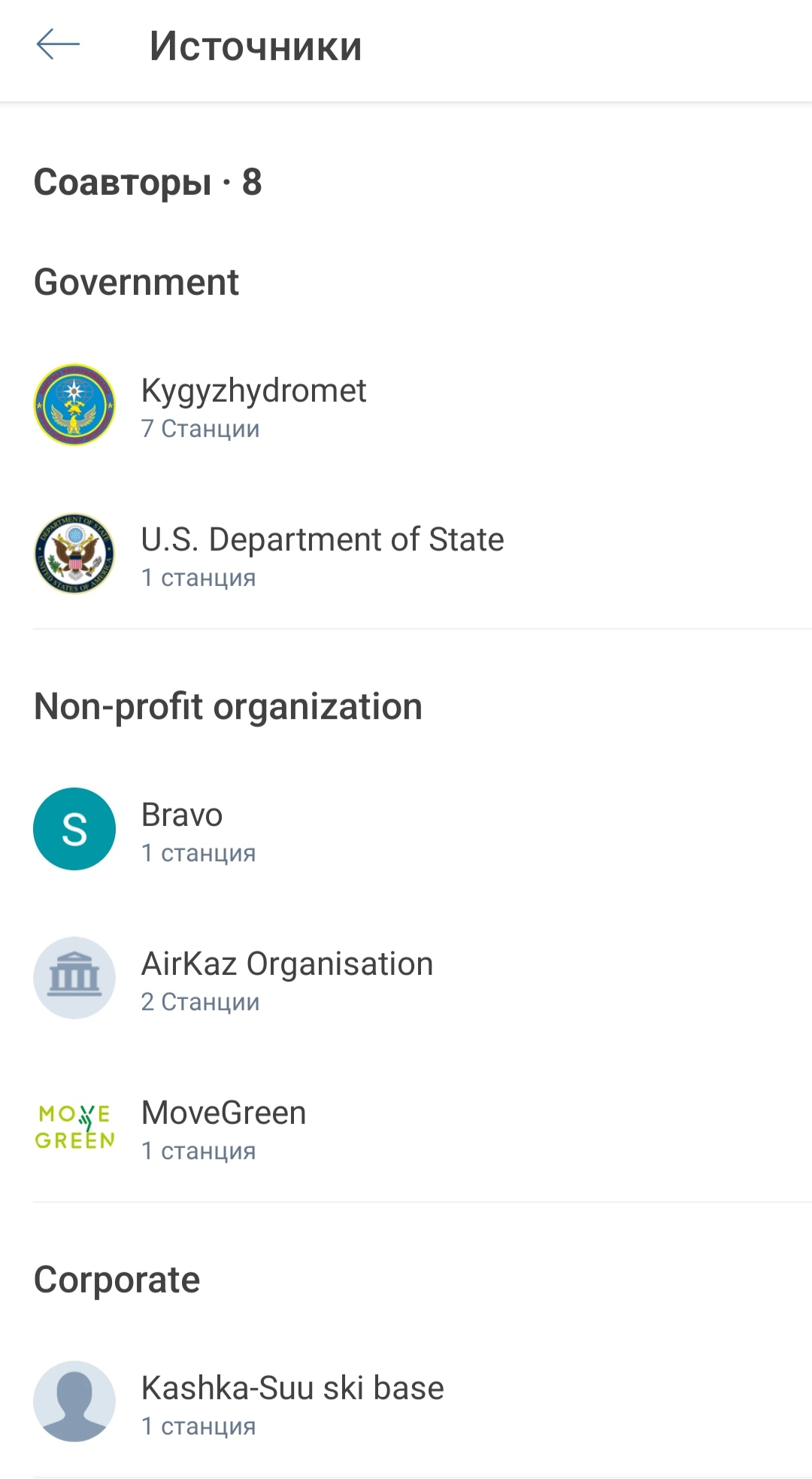View the MoveGreen contributor
This screenshot has height=1479, width=812.
tap(223, 1128)
